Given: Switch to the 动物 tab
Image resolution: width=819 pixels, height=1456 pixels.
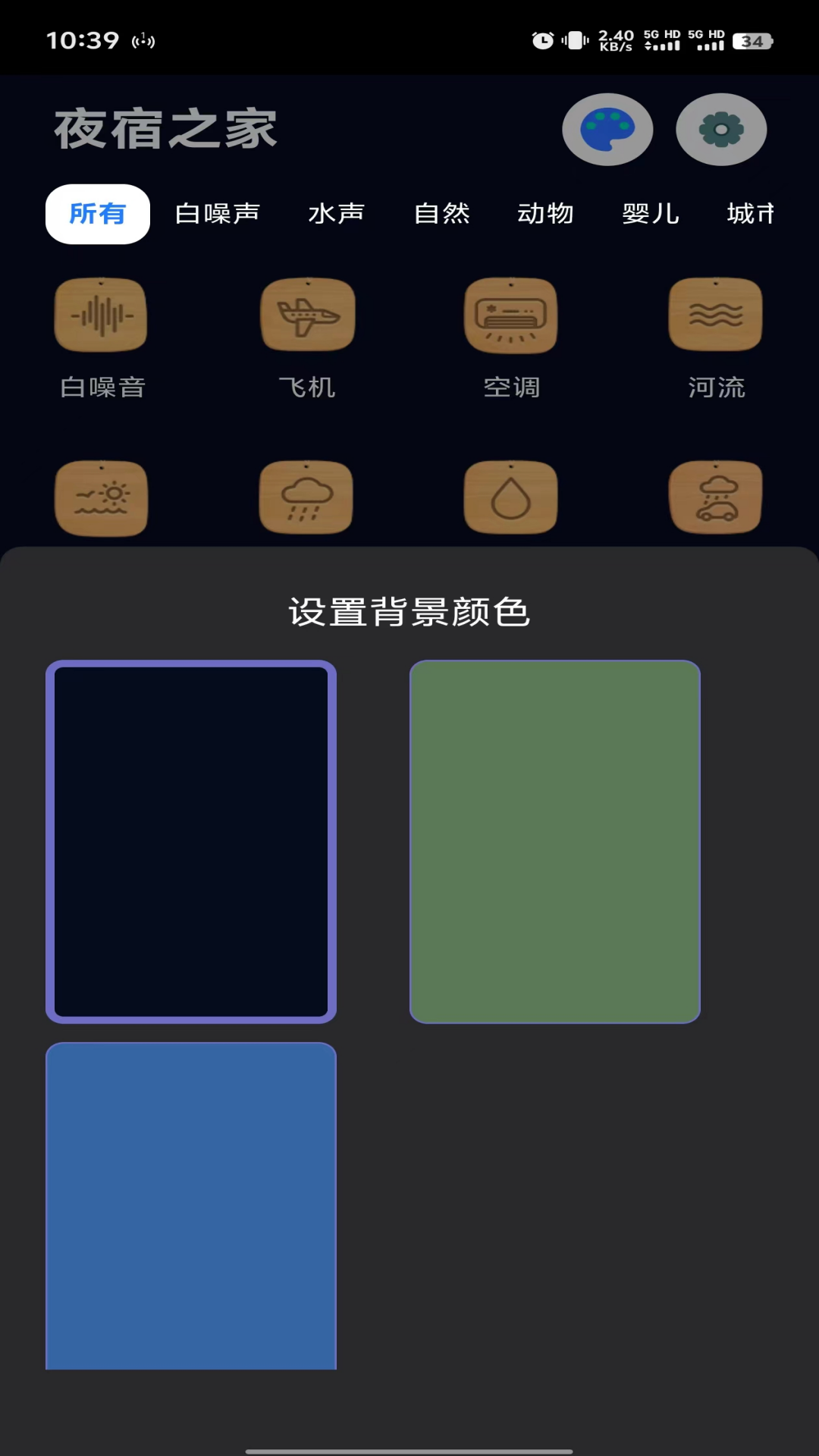Looking at the screenshot, I should coord(545,214).
